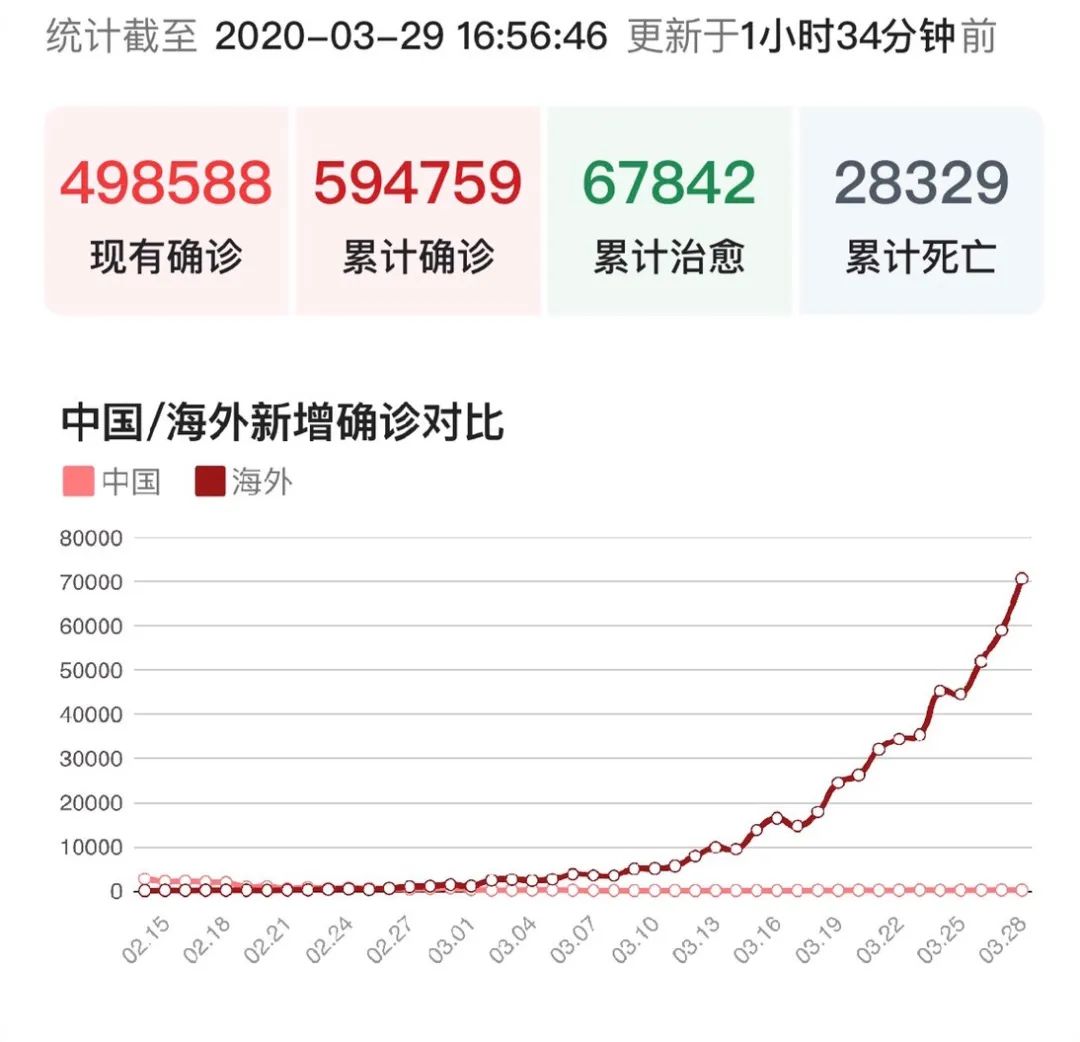Toggle the 中国 series in the chart legend
Screen dimensions: 1080x1042
point(112,482)
